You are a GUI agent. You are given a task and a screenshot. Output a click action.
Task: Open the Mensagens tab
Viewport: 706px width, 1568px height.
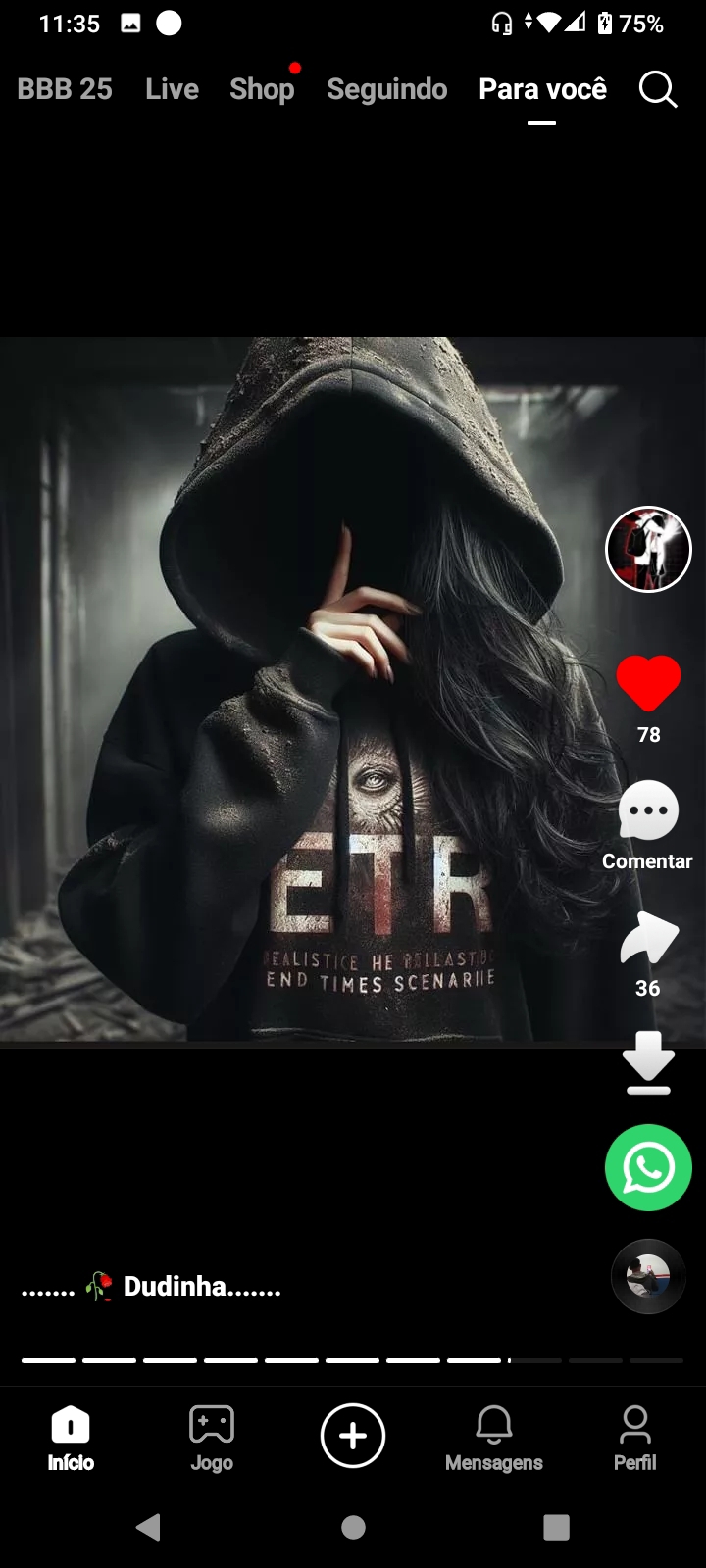[494, 1438]
